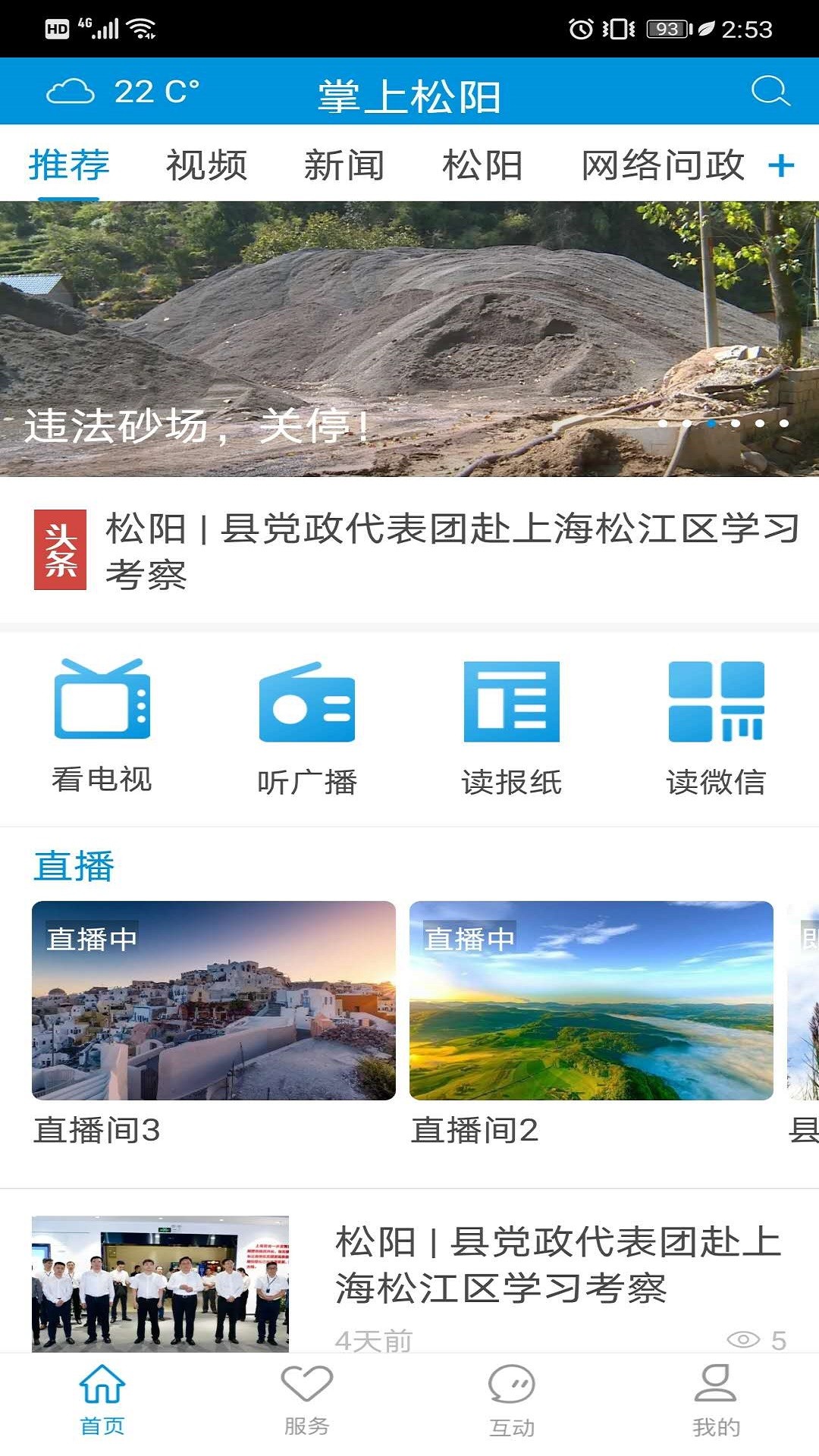Open the 松阳 channel tab

point(482,167)
